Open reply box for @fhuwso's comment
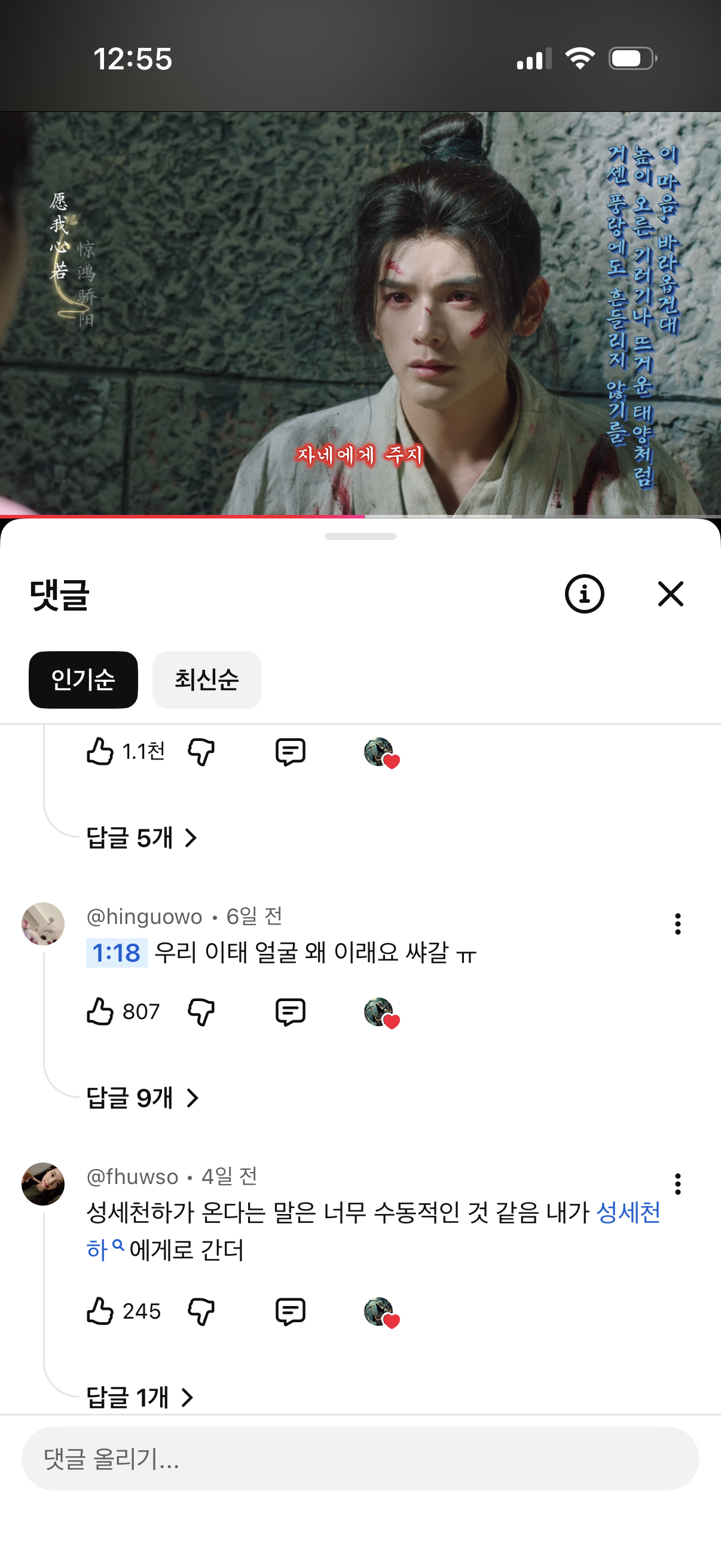Viewport: 721px width, 1568px height. pos(290,1310)
